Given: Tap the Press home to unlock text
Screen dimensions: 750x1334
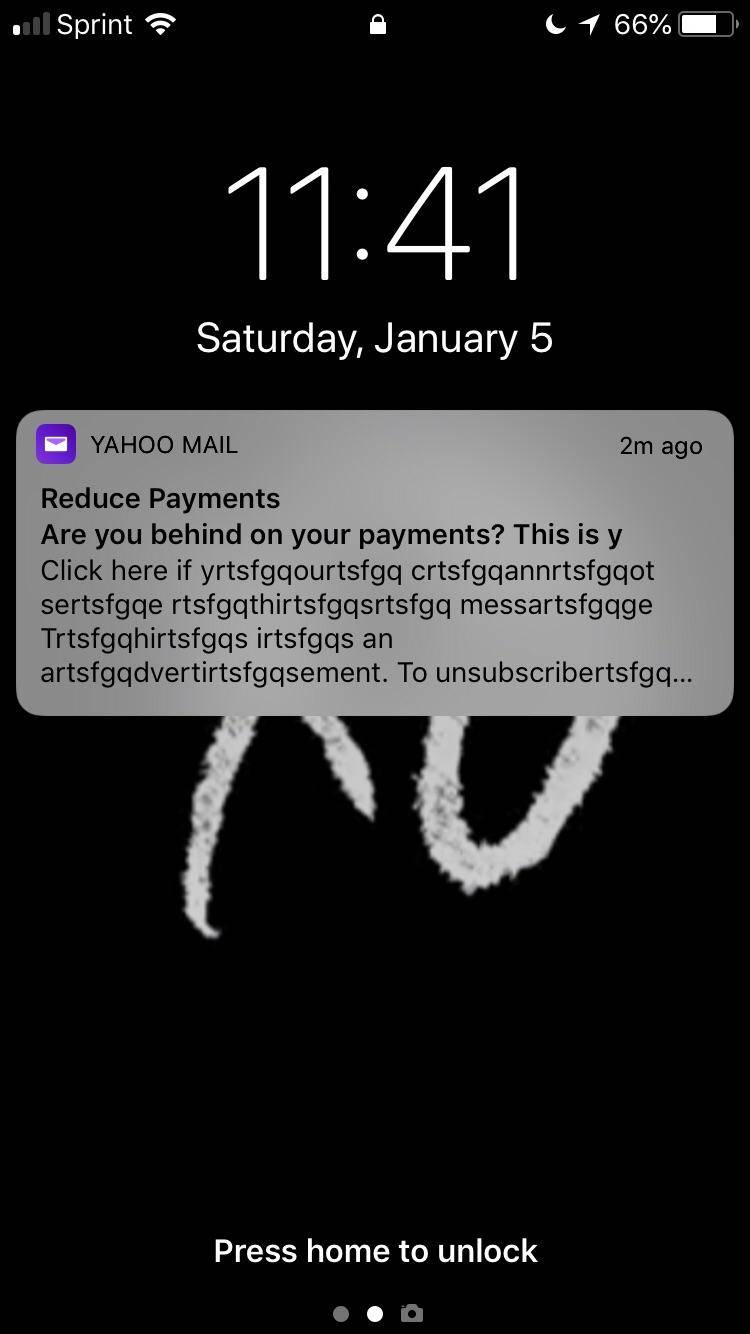Looking at the screenshot, I should tap(375, 1251).
